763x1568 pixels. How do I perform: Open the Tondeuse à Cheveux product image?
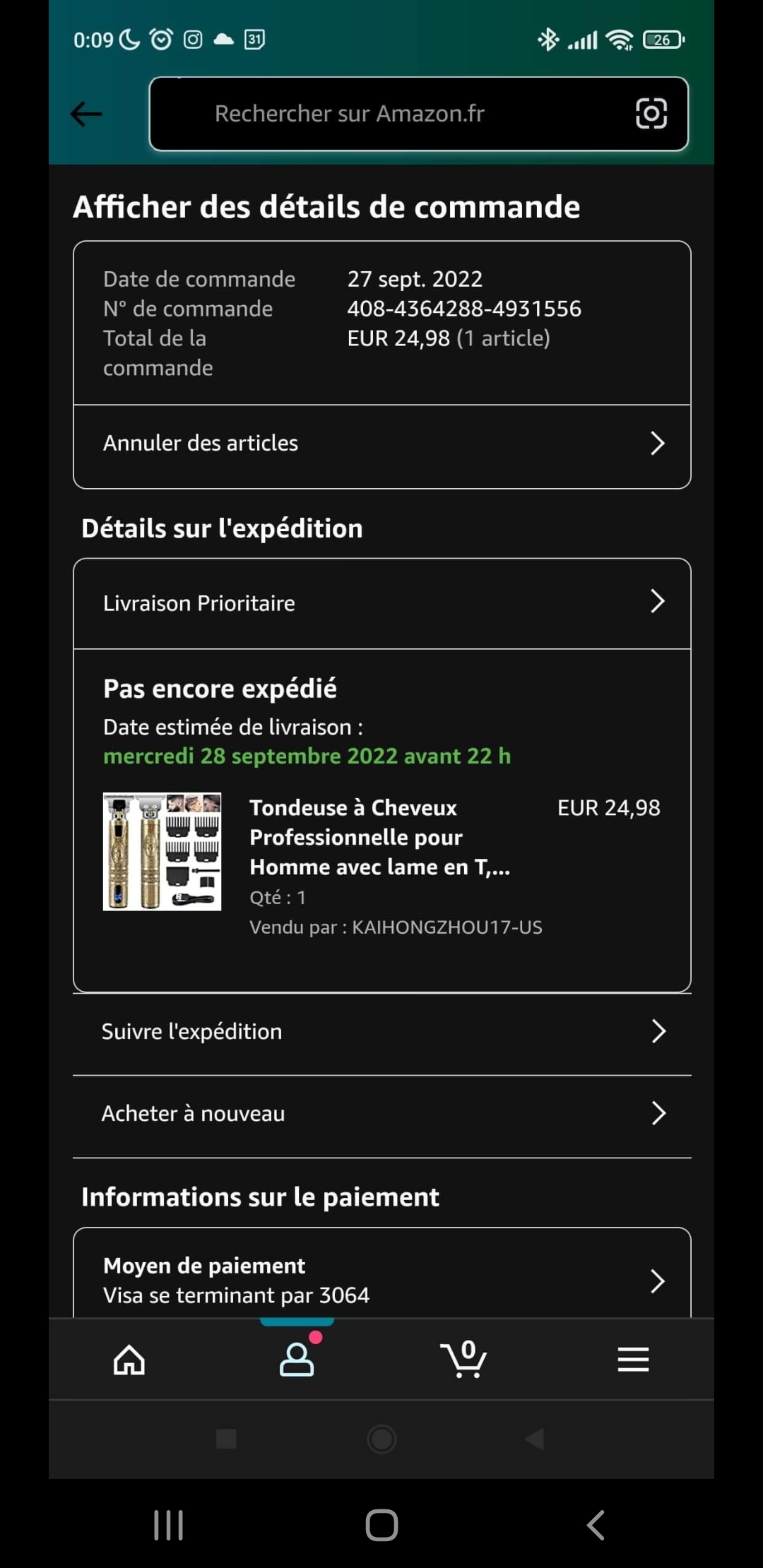(x=162, y=851)
